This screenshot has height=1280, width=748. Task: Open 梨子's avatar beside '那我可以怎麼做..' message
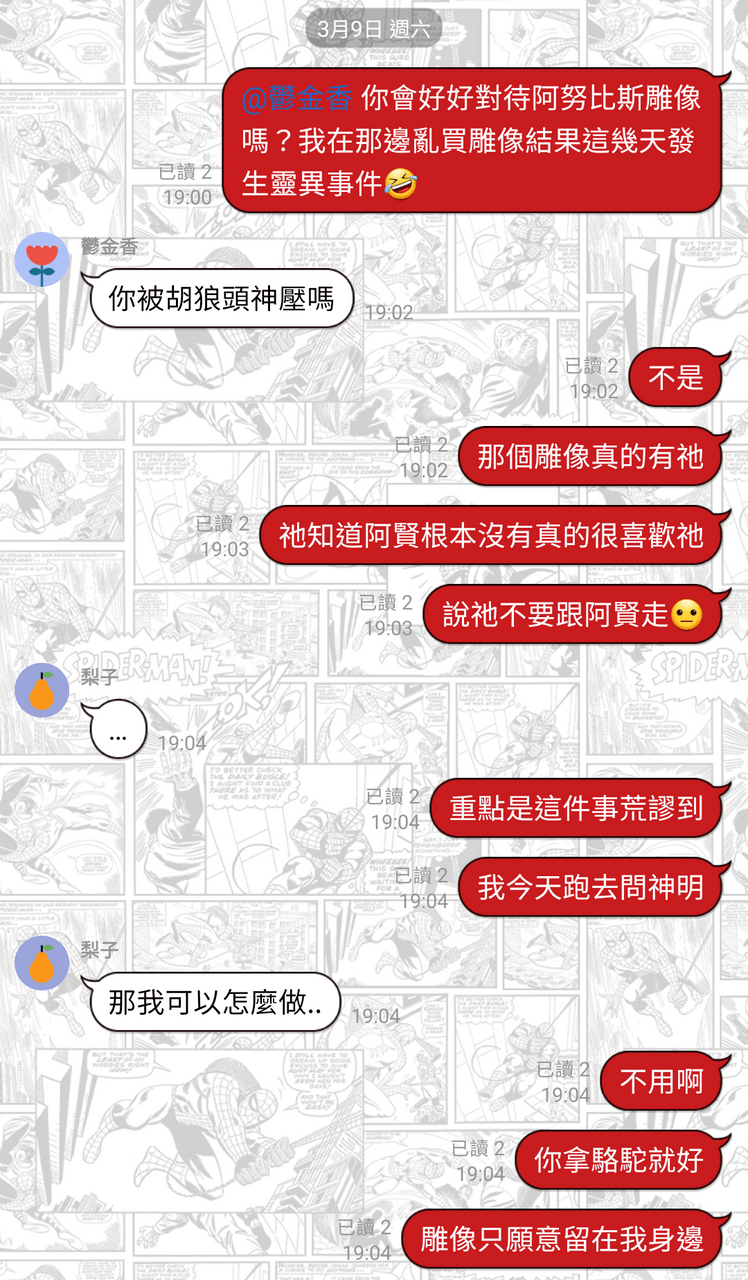[42, 963]
